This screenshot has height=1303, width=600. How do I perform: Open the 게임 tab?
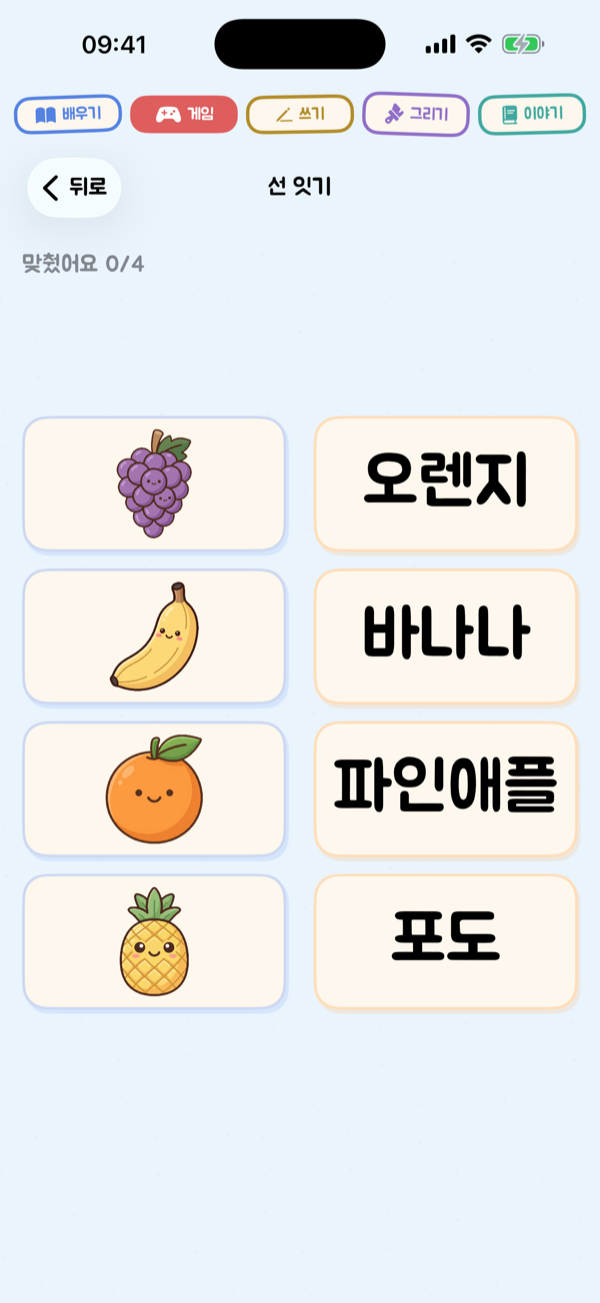[x=184, y=114]
